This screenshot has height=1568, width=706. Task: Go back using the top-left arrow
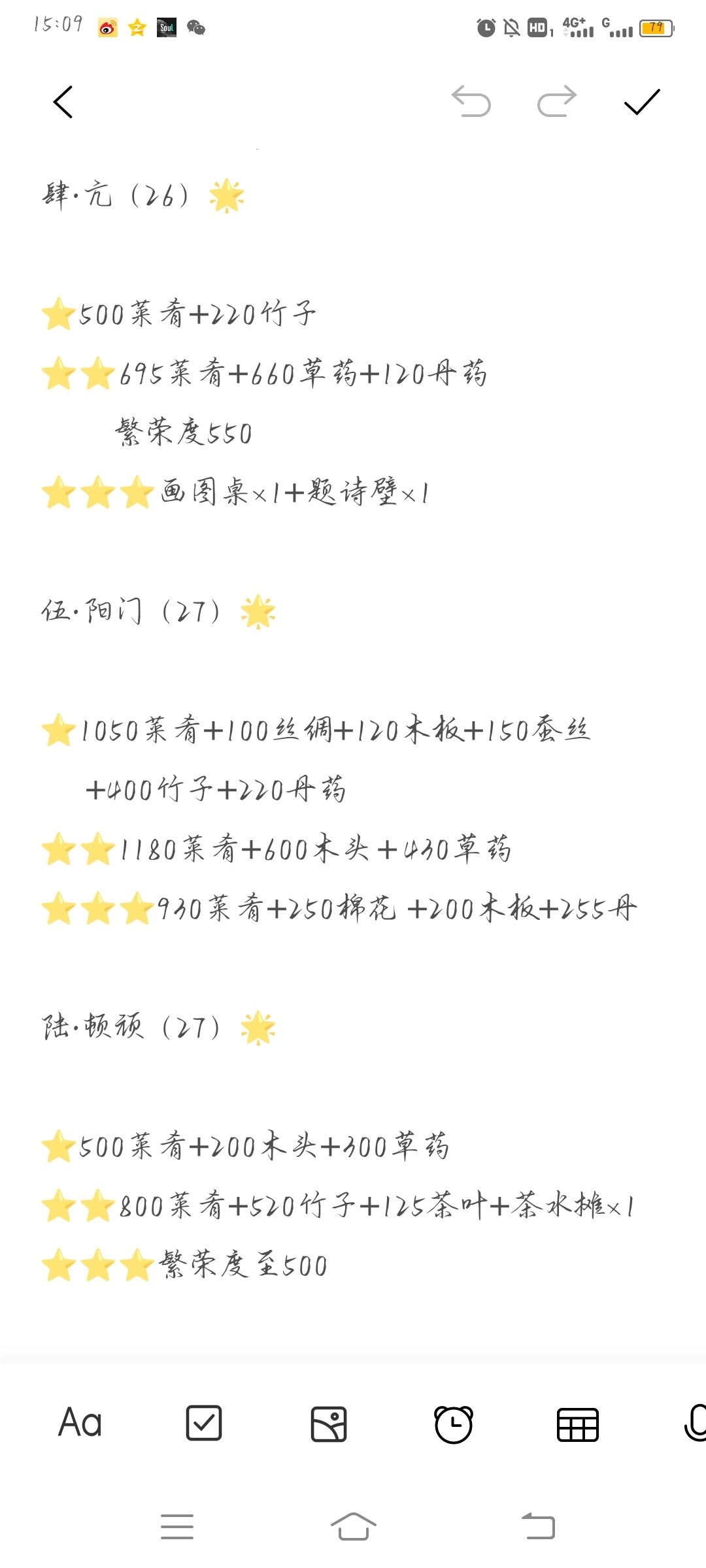coord(62,103)
